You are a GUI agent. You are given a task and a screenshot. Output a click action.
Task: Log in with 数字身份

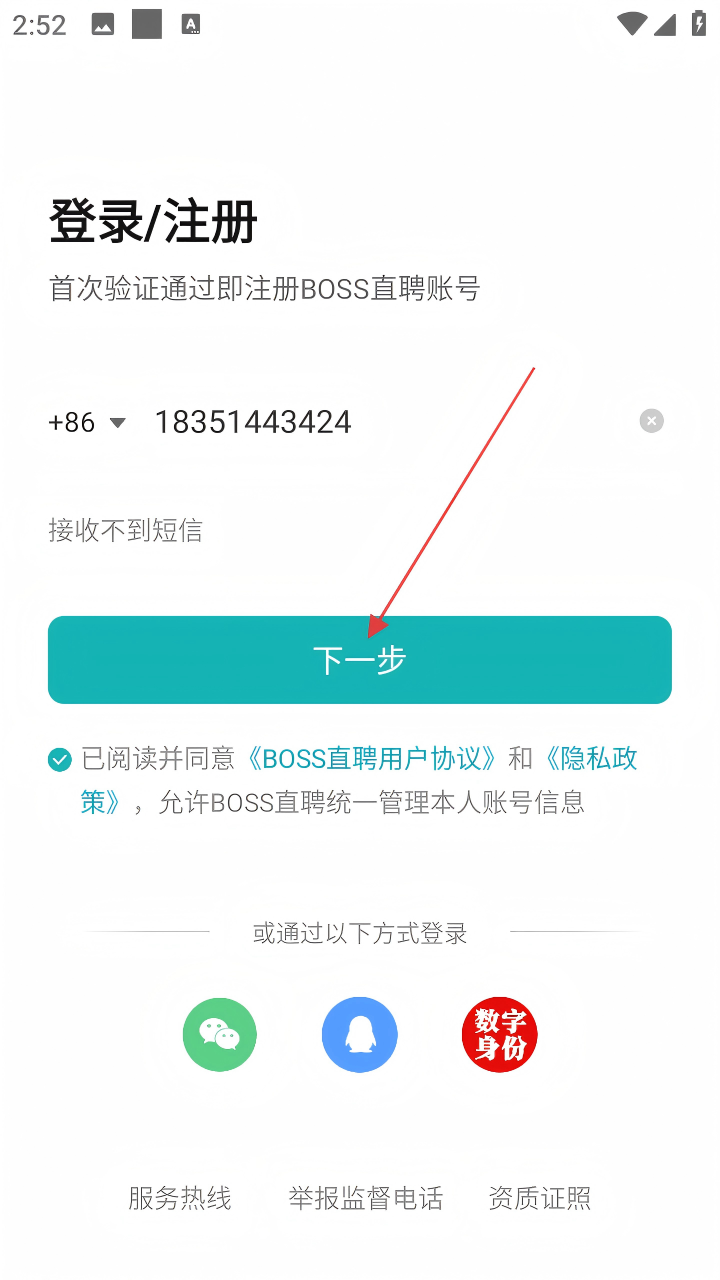click(x=499, y=1035)
